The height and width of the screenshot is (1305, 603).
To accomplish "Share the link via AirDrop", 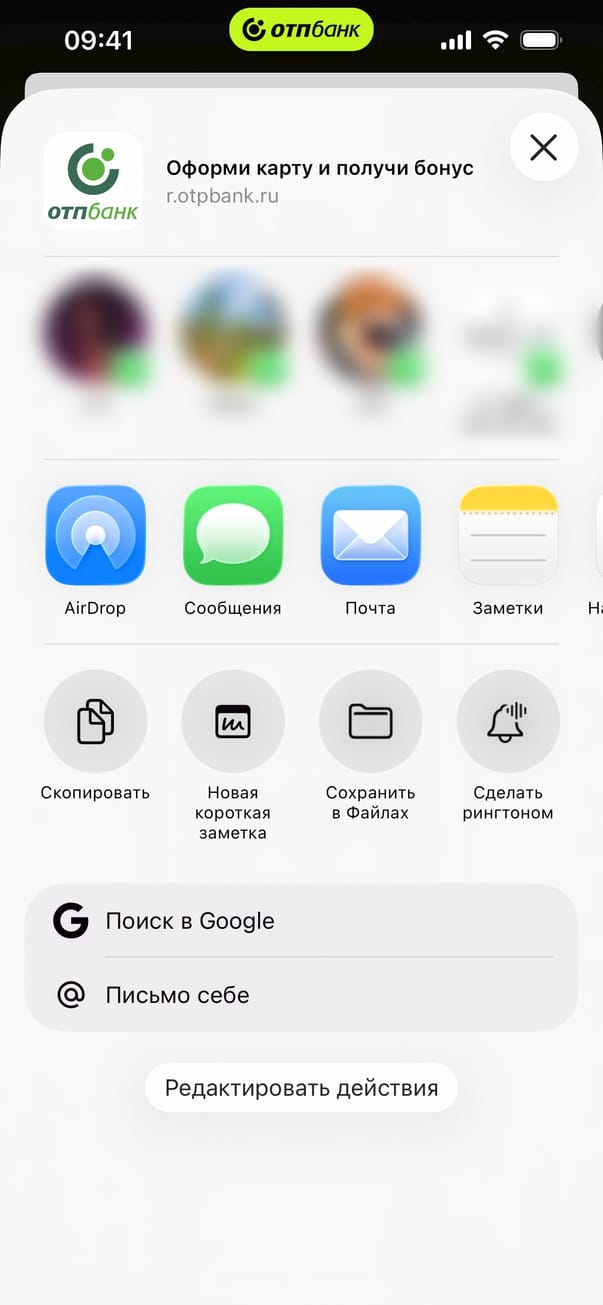I will (95, 535).
